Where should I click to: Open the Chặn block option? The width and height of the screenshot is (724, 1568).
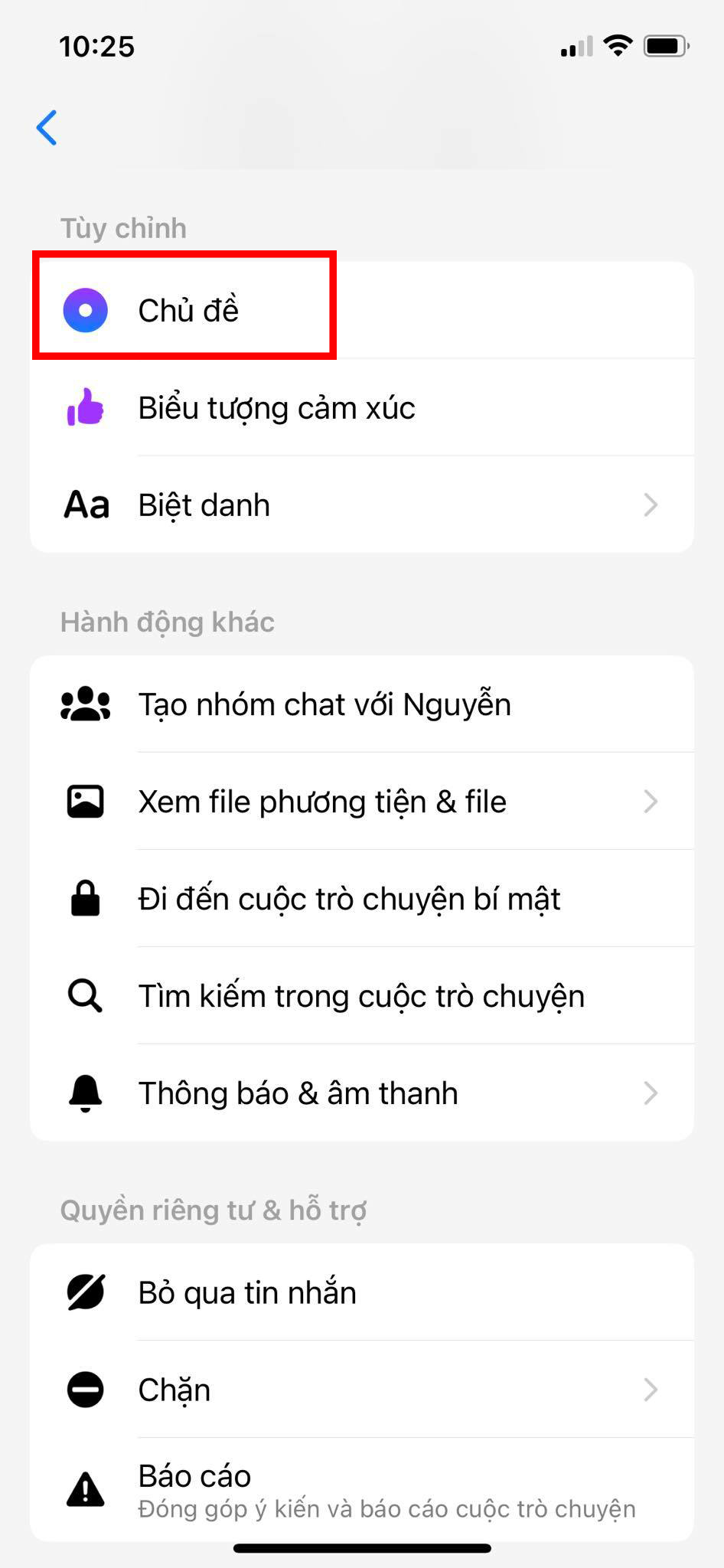(174, 1390)
